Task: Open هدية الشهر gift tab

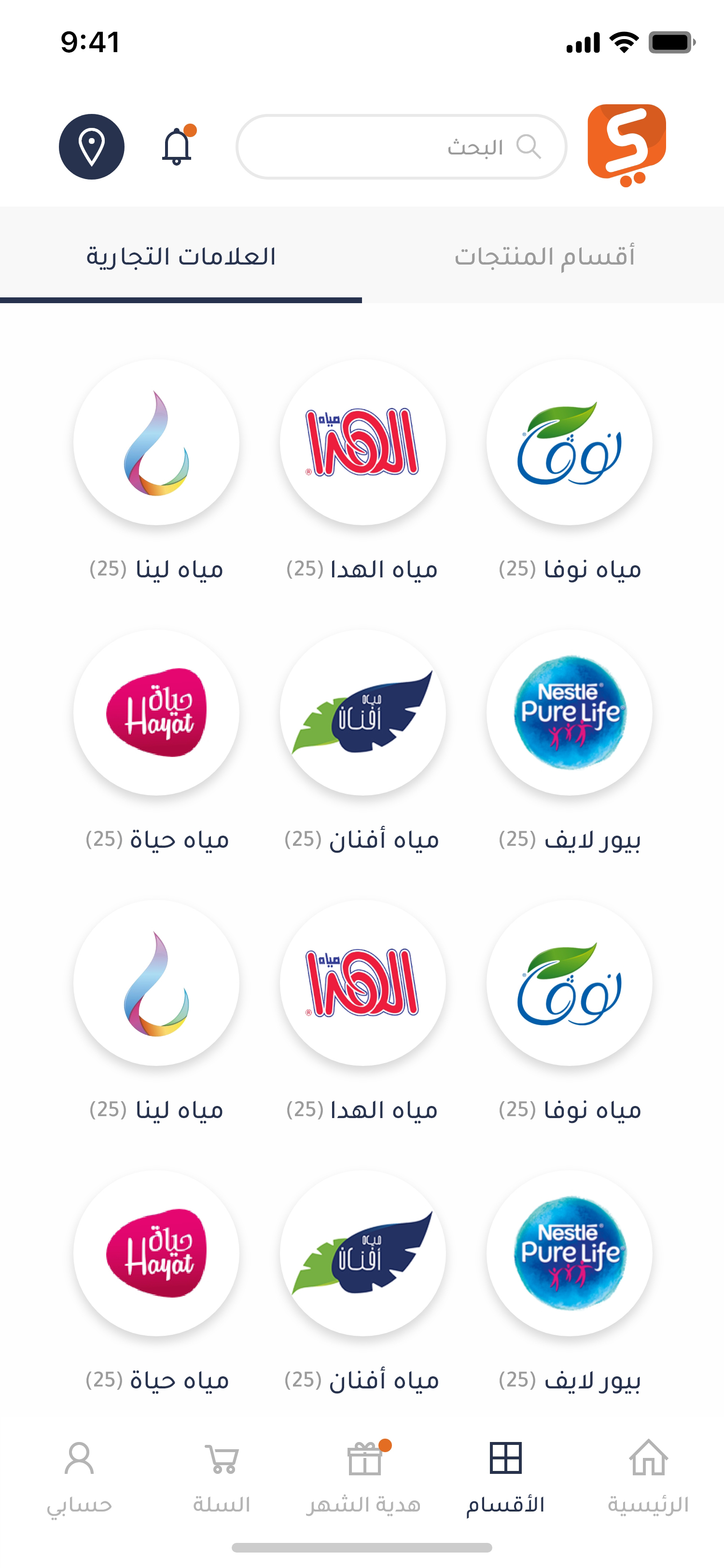Action: 363,1477
